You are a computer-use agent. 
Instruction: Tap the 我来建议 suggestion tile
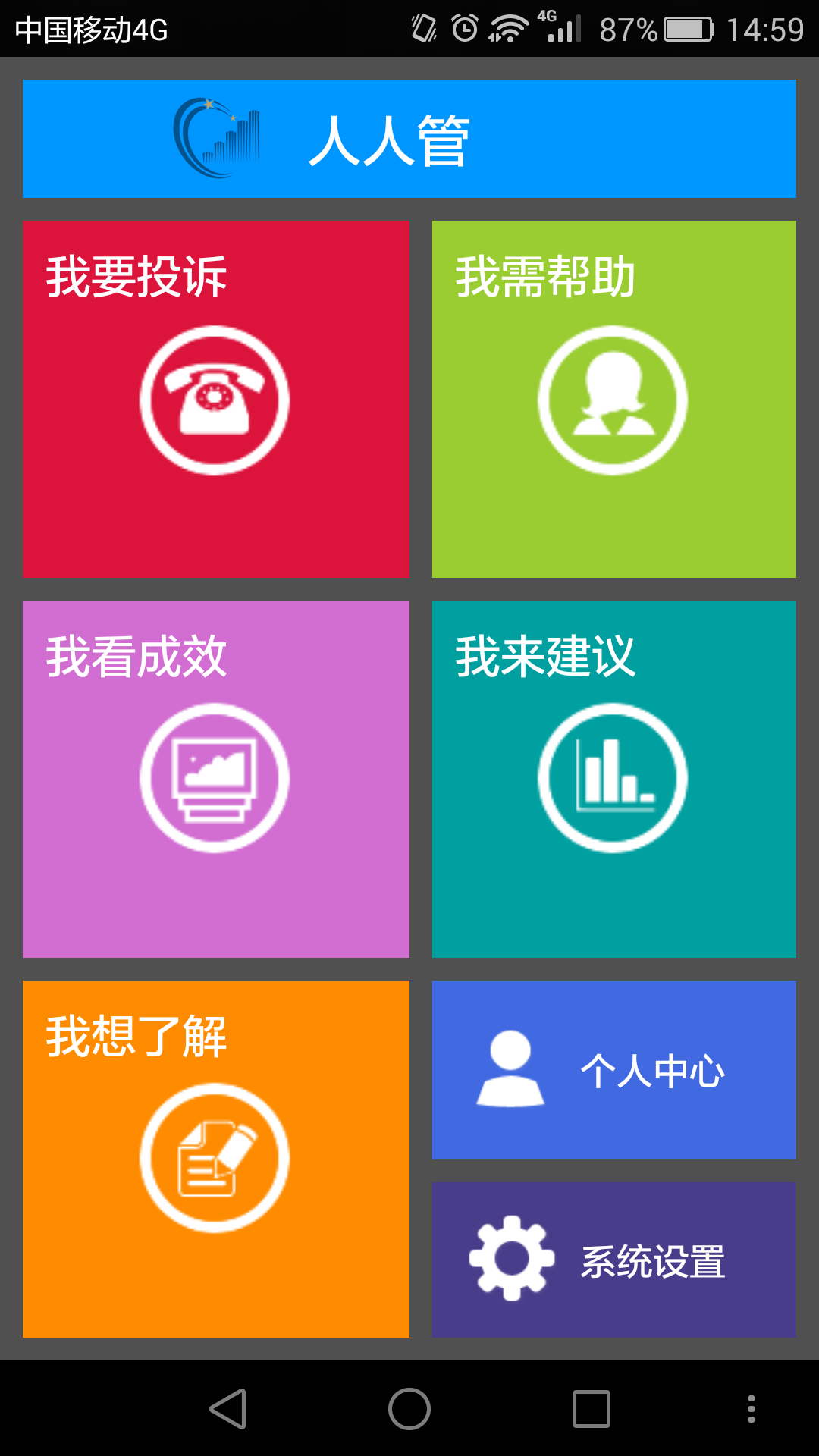click(x=613, y=779)
